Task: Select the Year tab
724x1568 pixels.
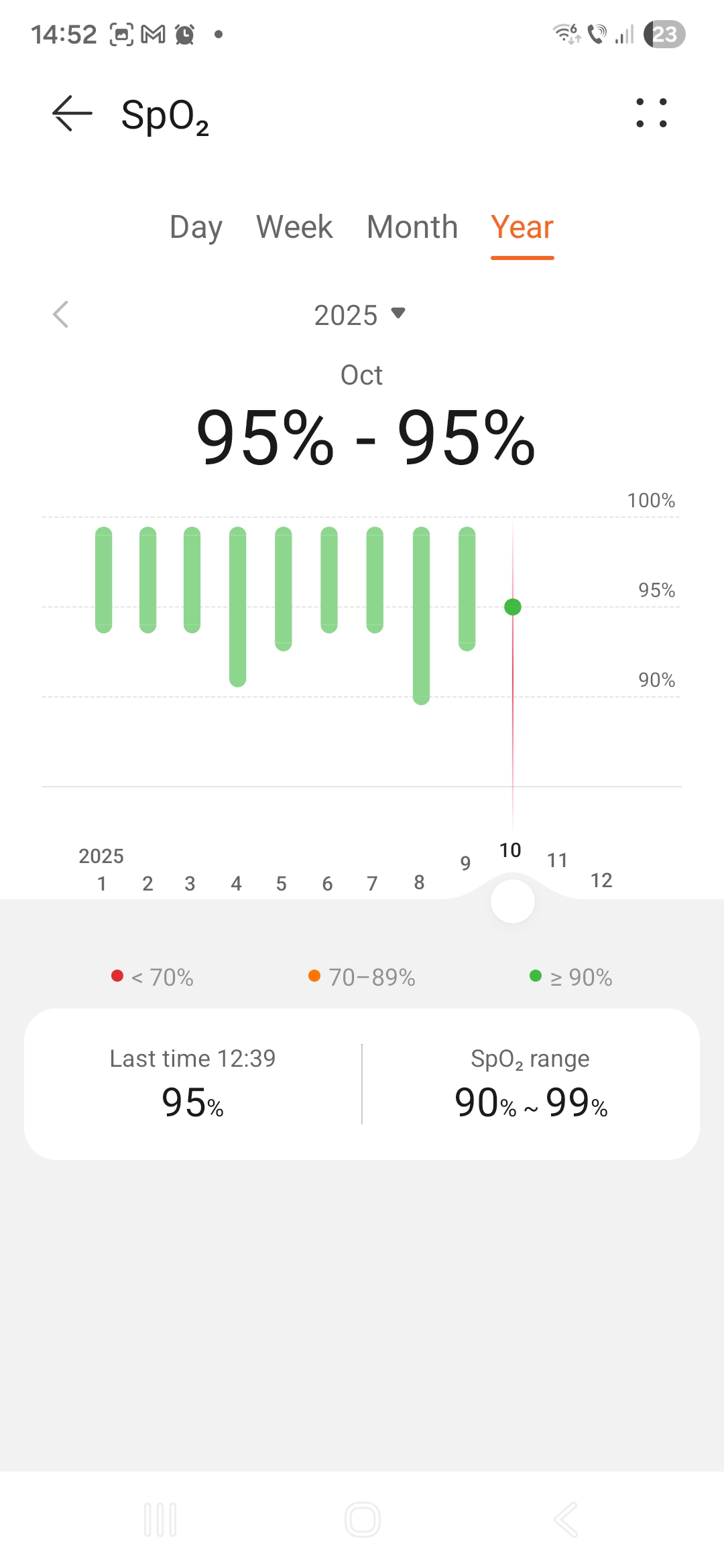Action: tap(522, 227)
